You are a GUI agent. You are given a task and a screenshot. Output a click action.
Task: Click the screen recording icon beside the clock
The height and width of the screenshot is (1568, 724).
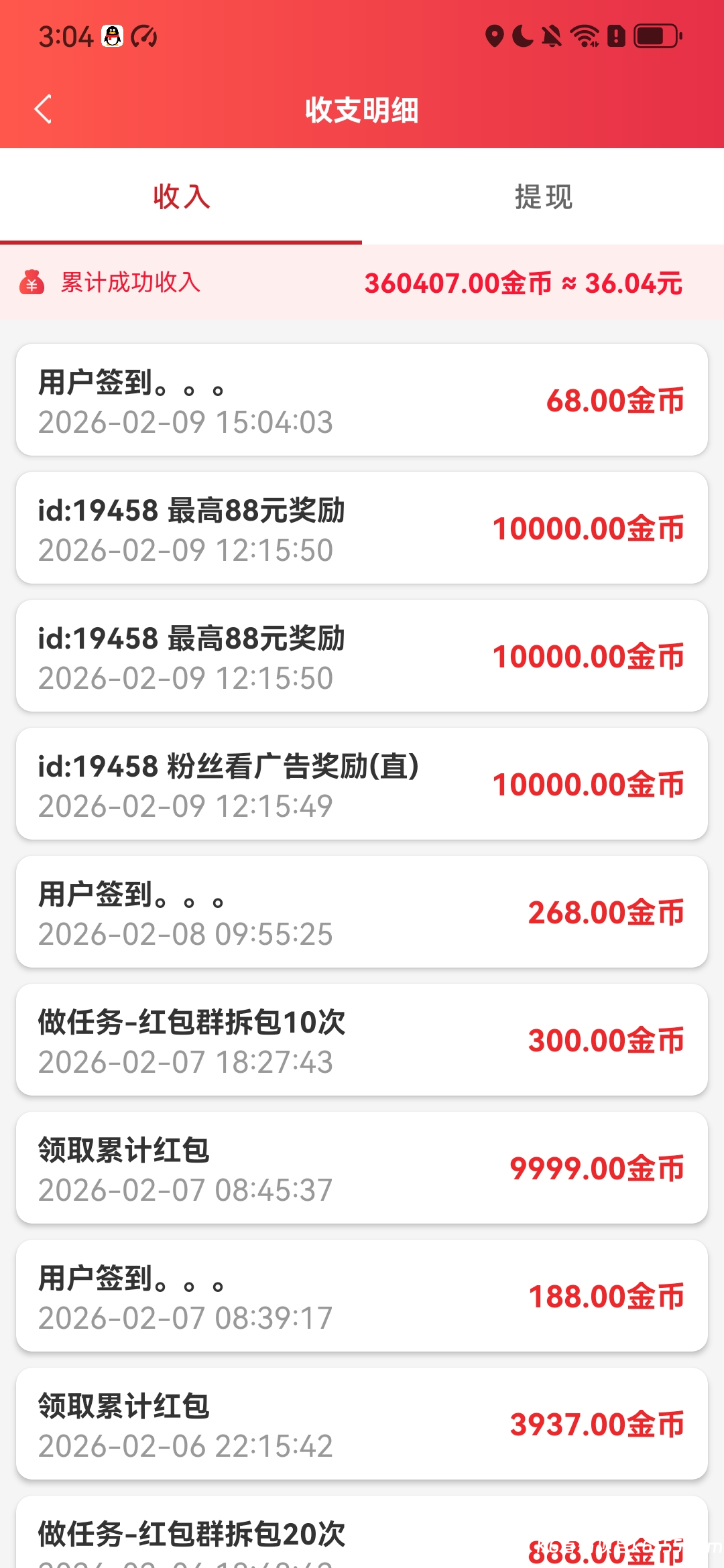point(144,38)
